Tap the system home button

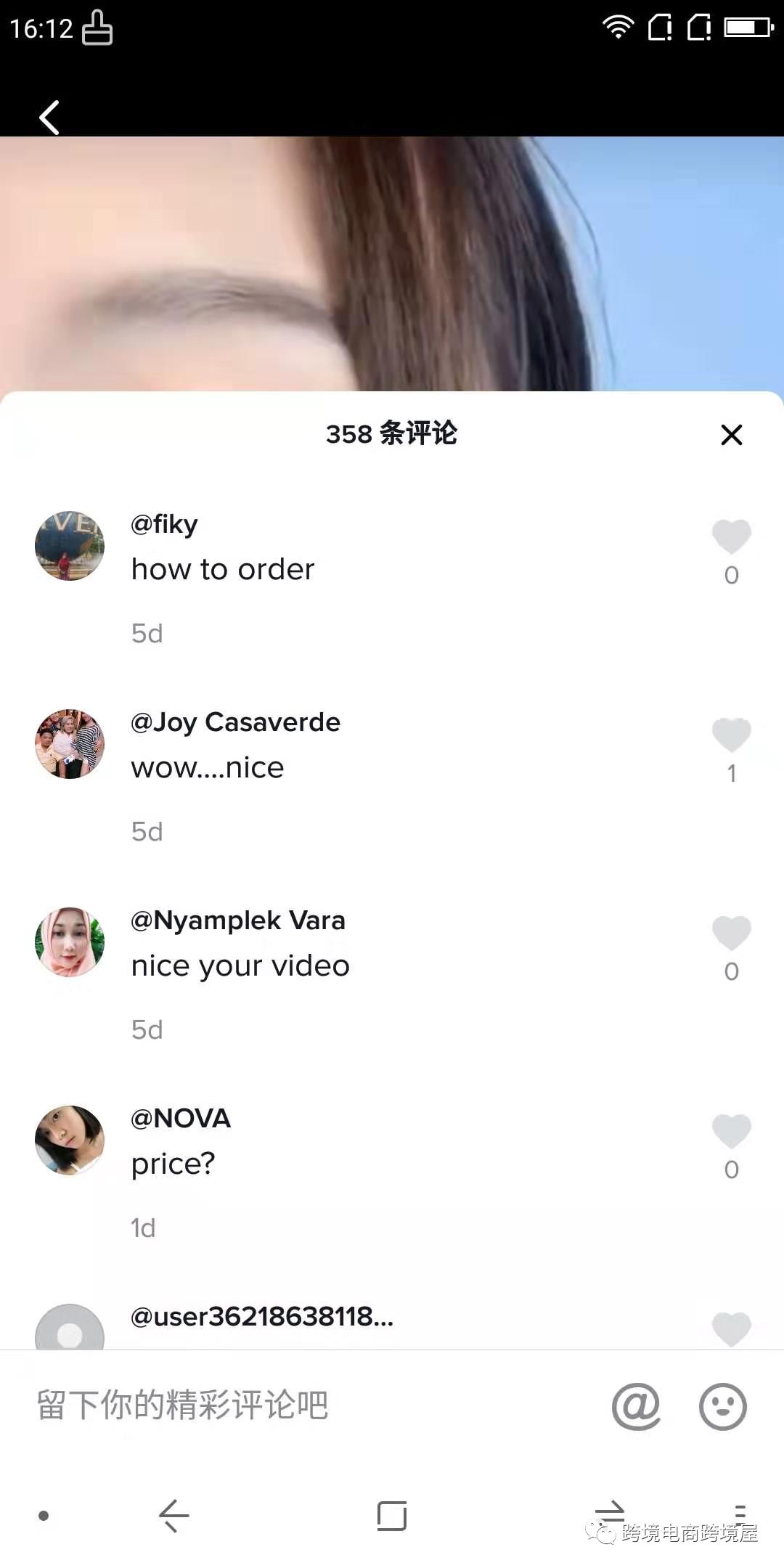392,1516
